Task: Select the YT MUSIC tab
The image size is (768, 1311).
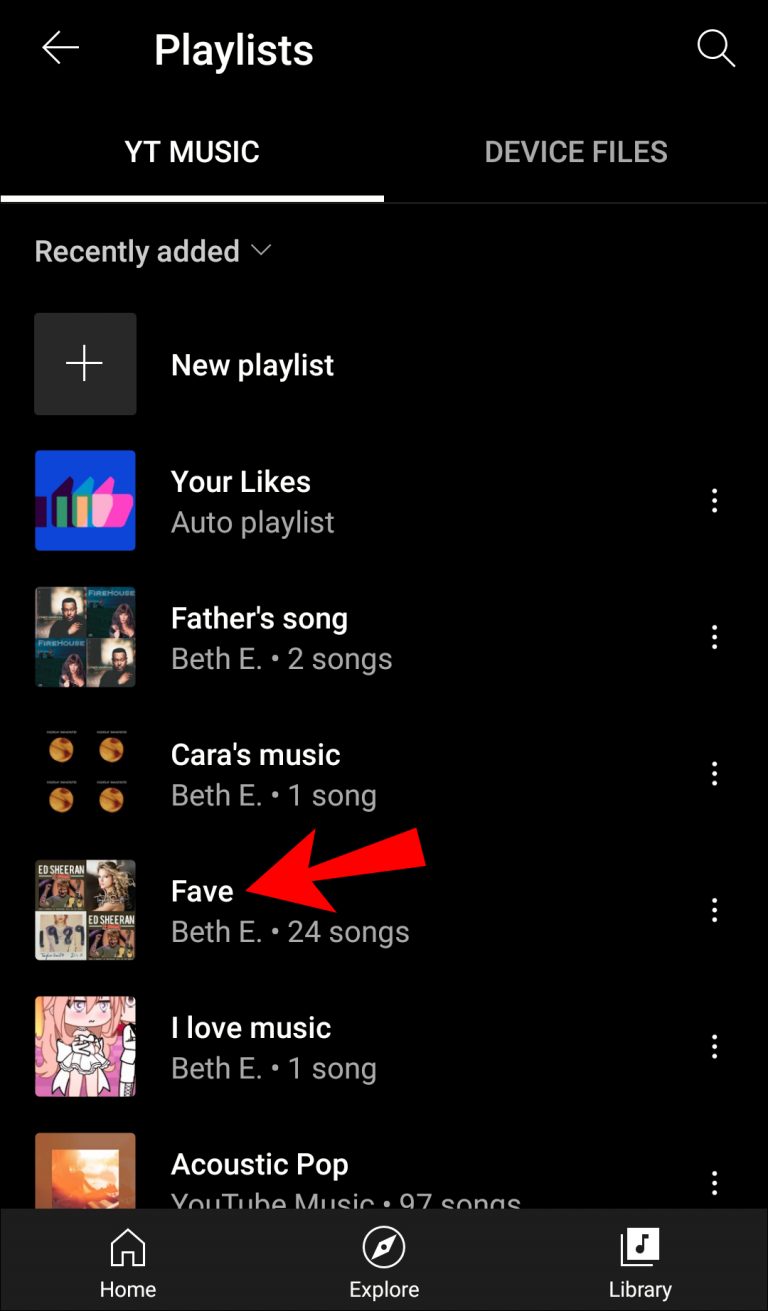Action: 192,151
